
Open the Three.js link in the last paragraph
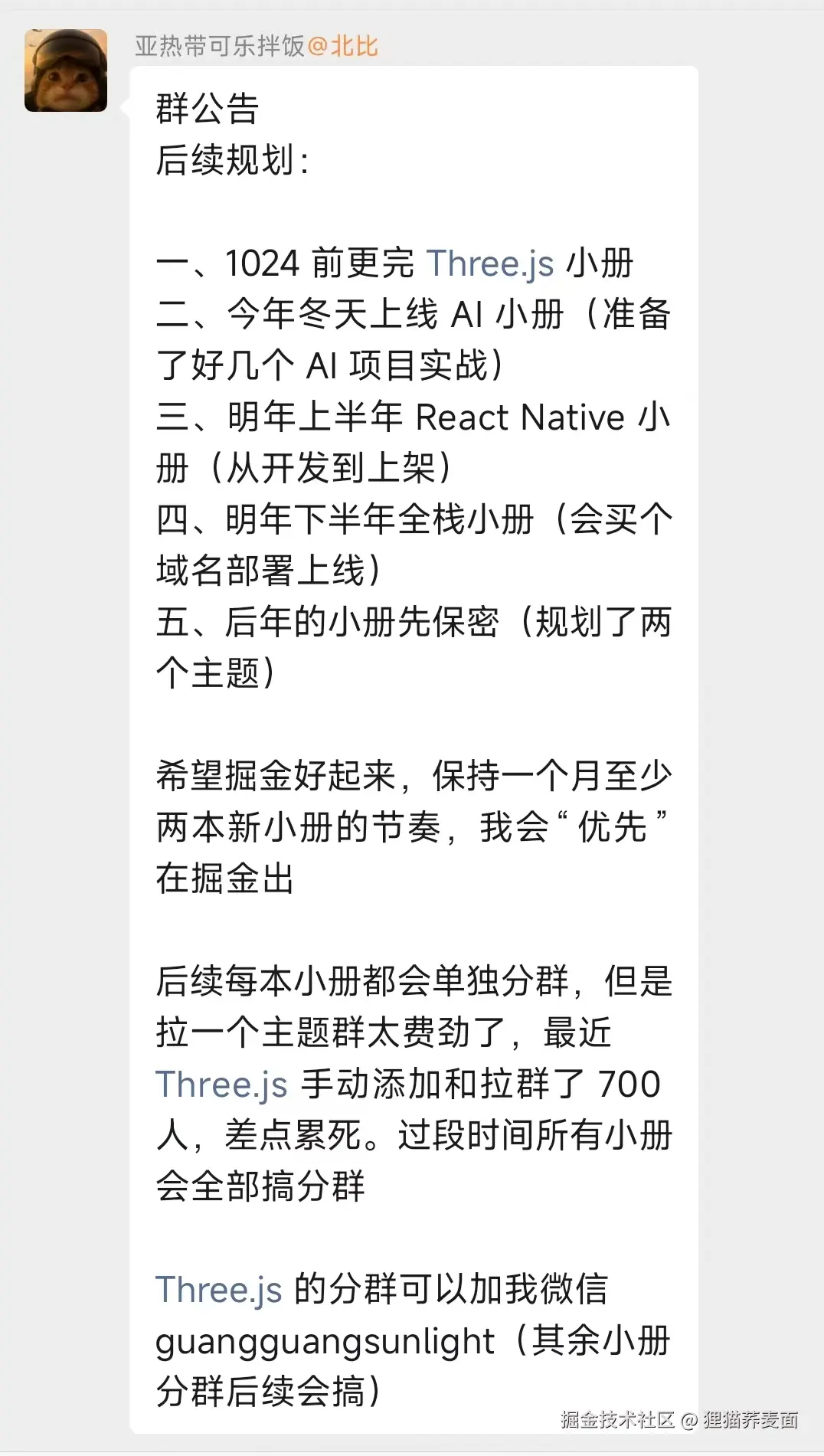pyautogui.click(x=221, y=1284)
